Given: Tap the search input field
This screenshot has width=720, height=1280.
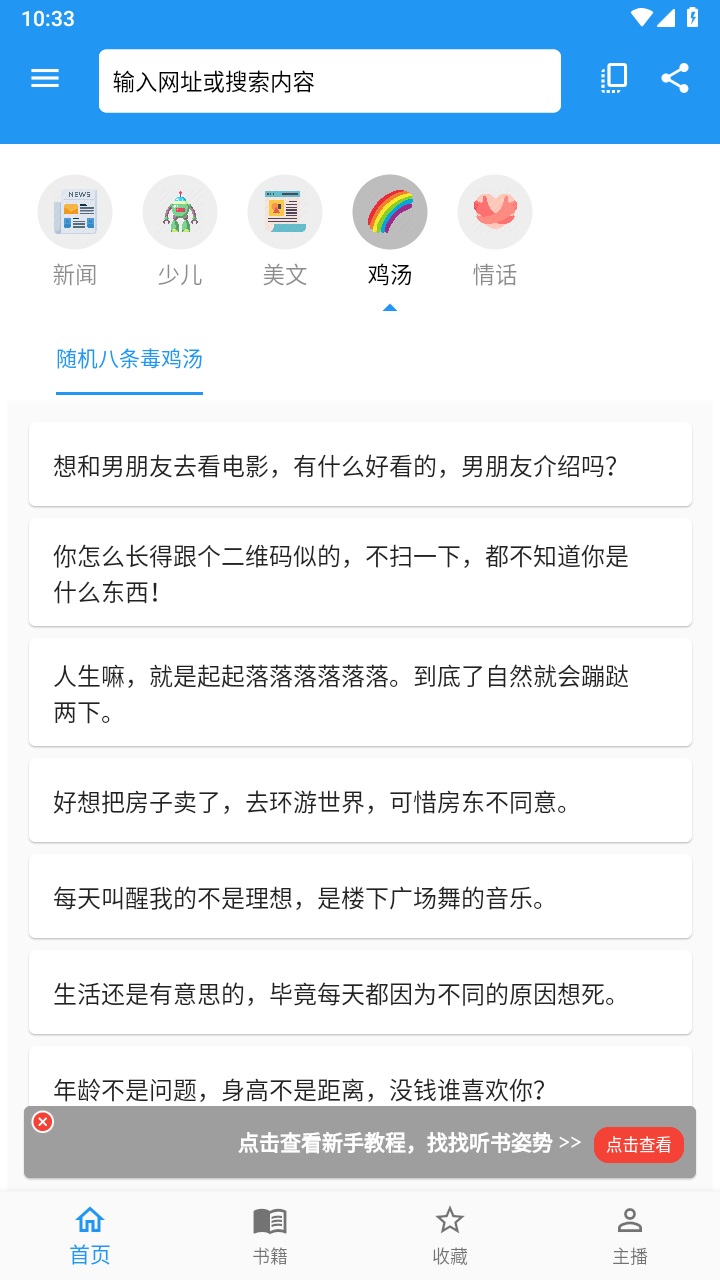Looking at the screenshot, I should (x=330, y=80).
